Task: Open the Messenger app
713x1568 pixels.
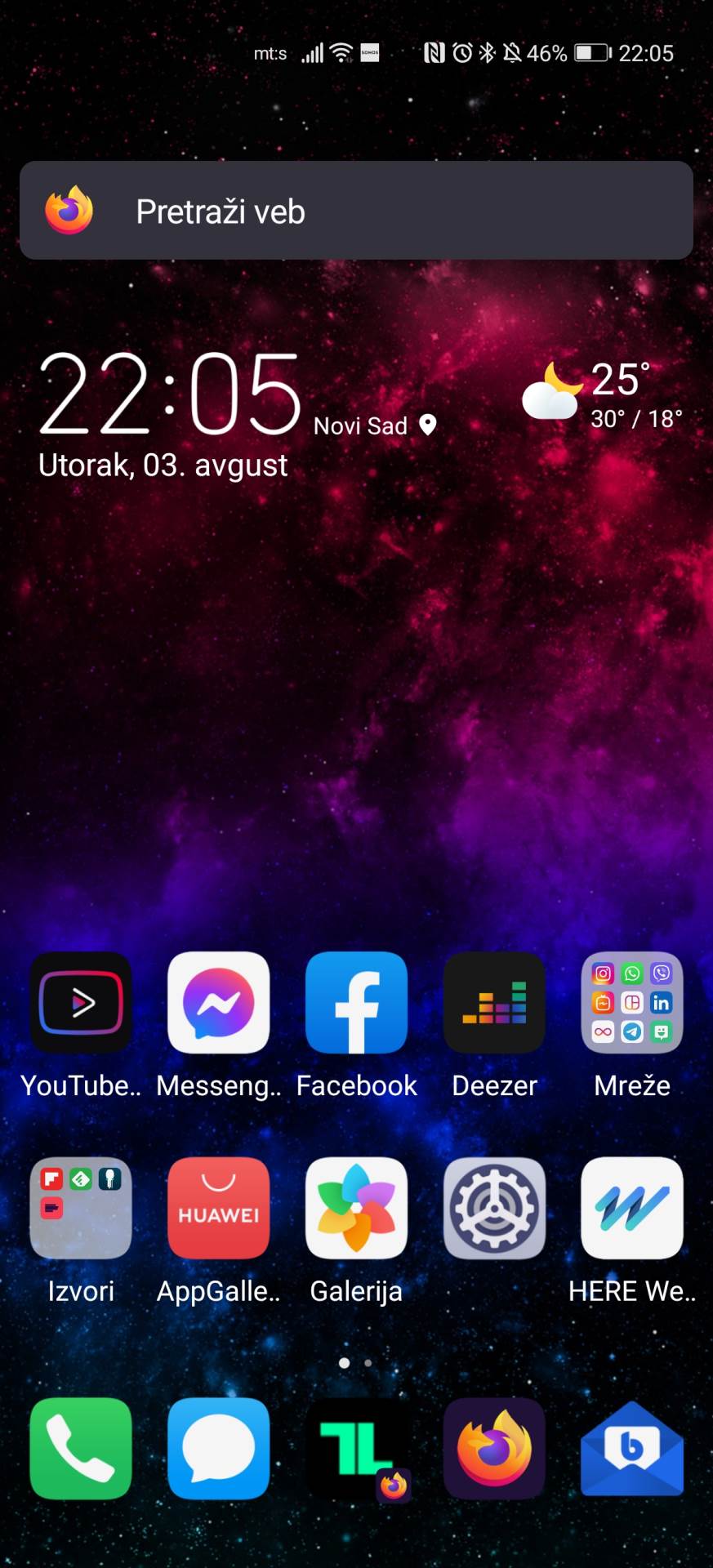Action: point(218,1003)
